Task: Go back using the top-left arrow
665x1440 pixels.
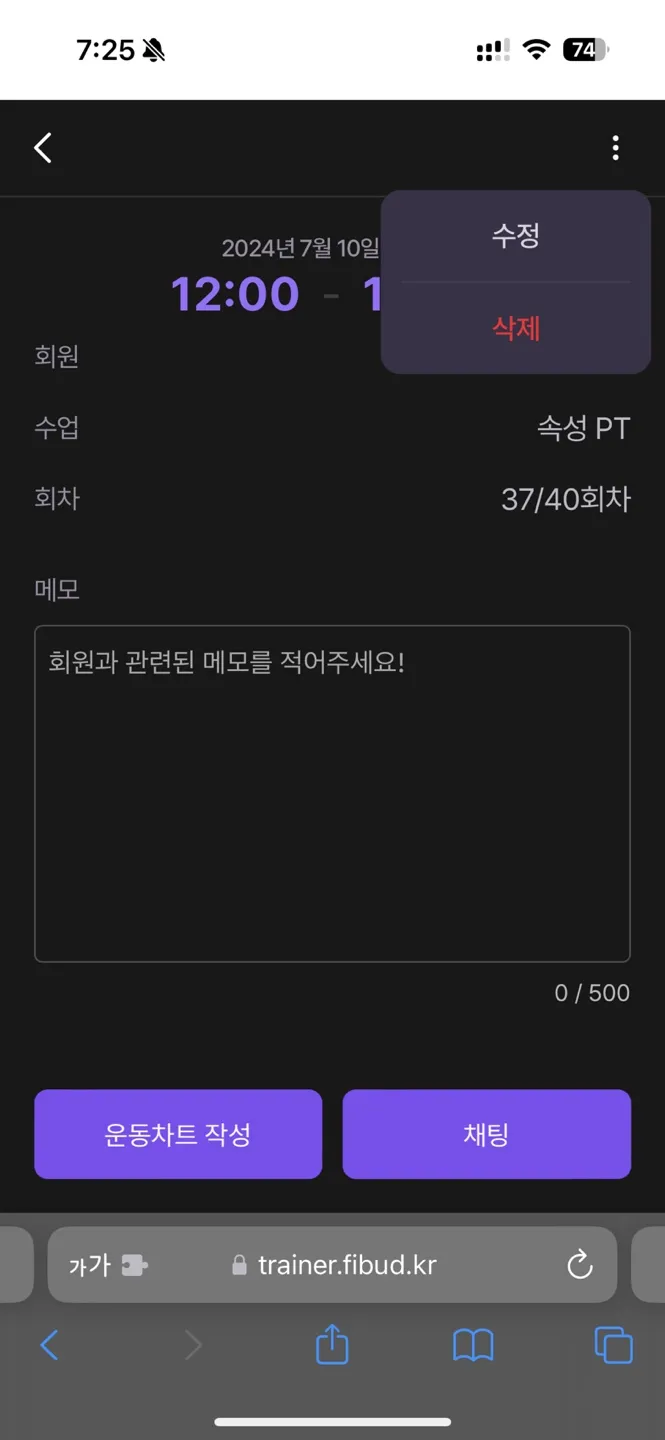Action: coord(43,148)
